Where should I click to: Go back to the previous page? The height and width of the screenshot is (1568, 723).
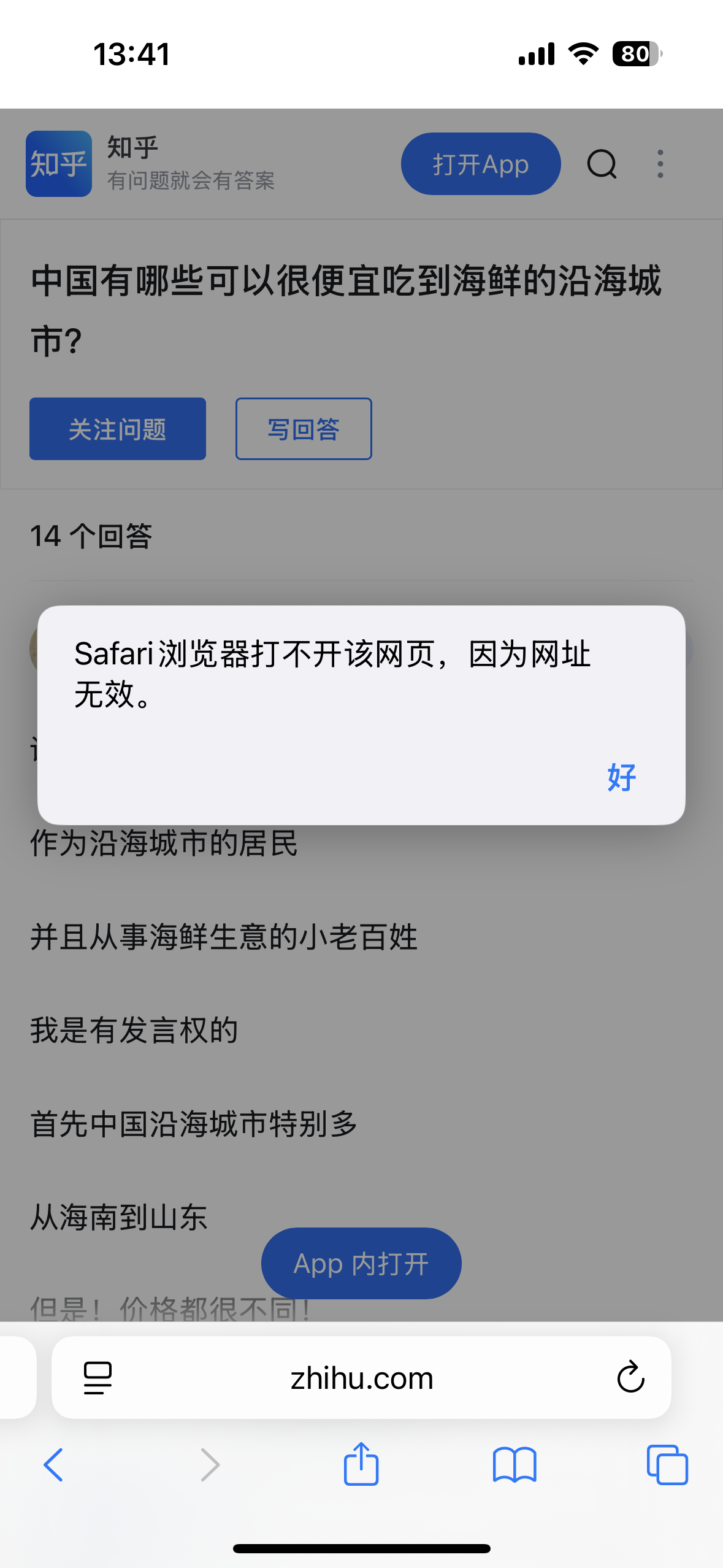[x=54, y=1465]
